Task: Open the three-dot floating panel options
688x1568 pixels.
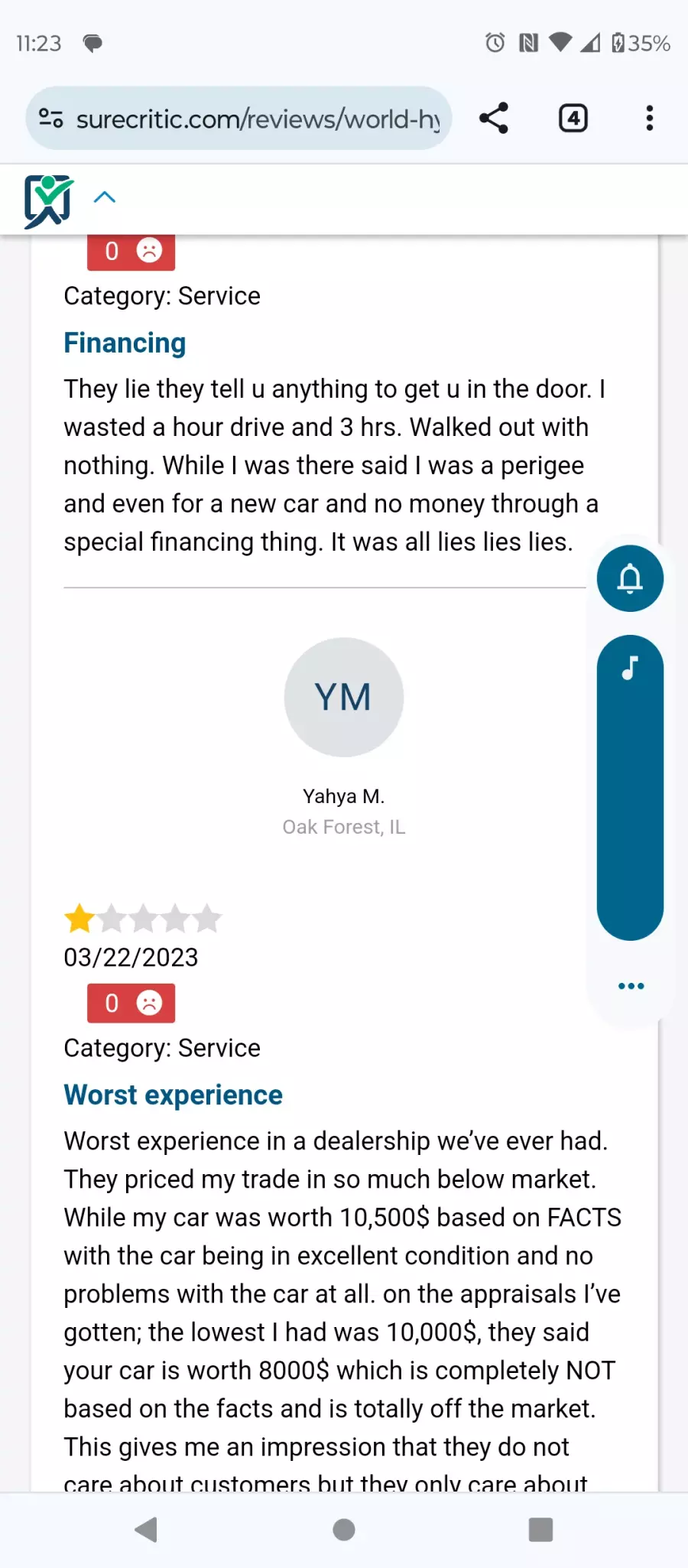Action: click(x=631, y=986)
